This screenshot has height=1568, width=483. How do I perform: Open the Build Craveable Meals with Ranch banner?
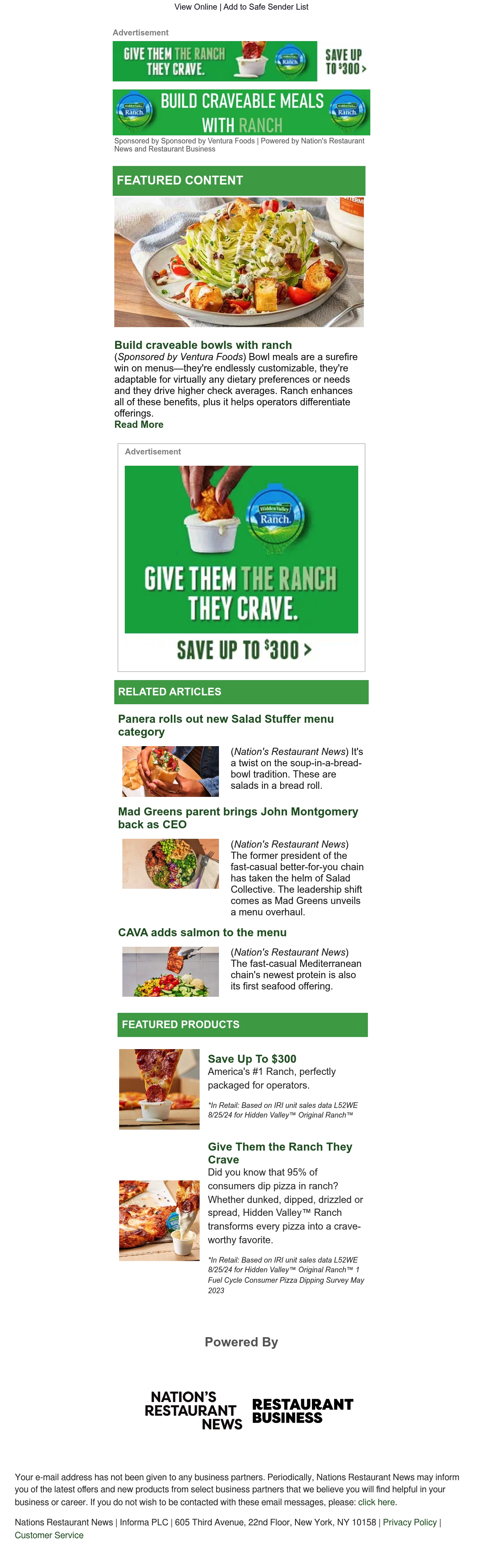point(241,113)
